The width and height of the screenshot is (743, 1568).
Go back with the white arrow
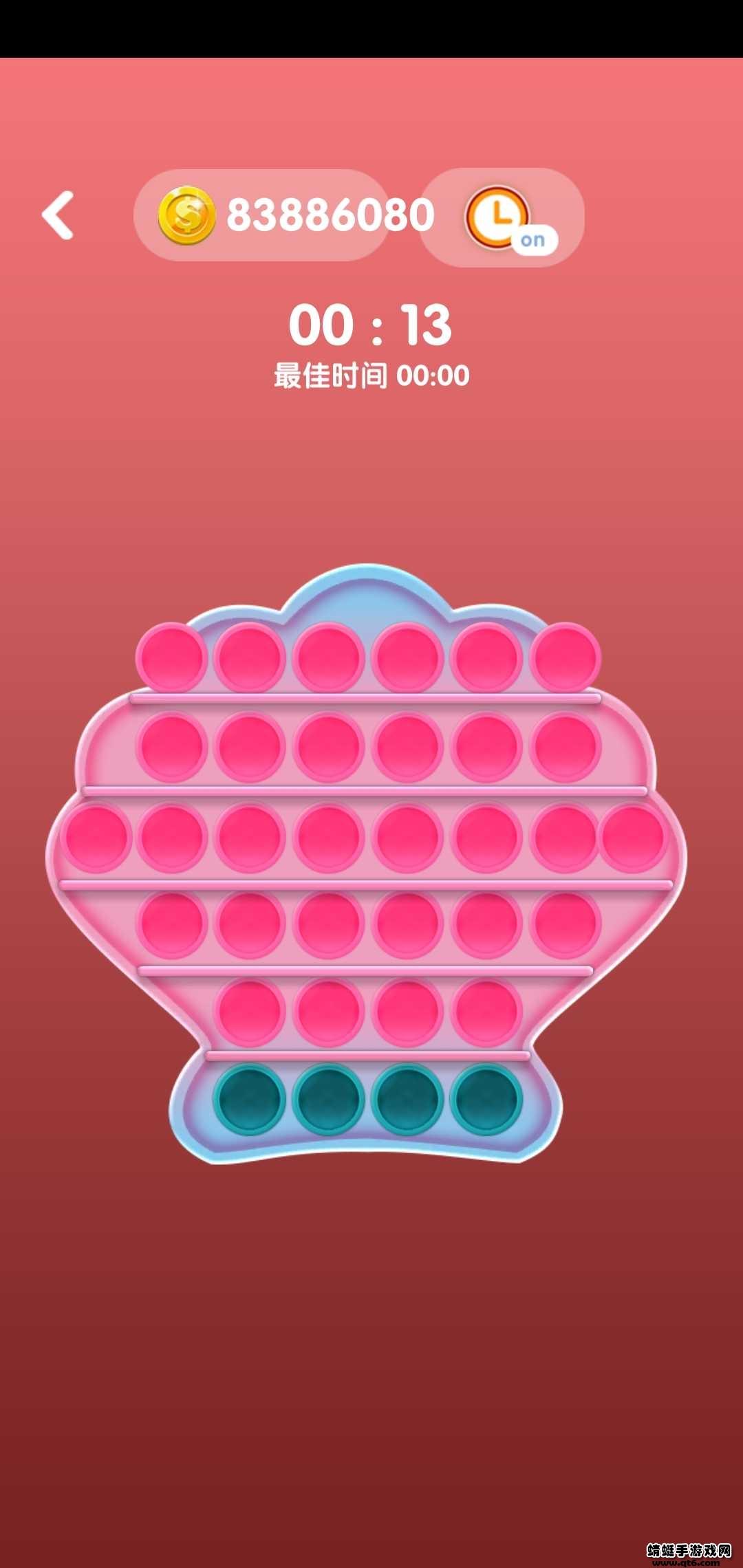(x=58, y=215)
